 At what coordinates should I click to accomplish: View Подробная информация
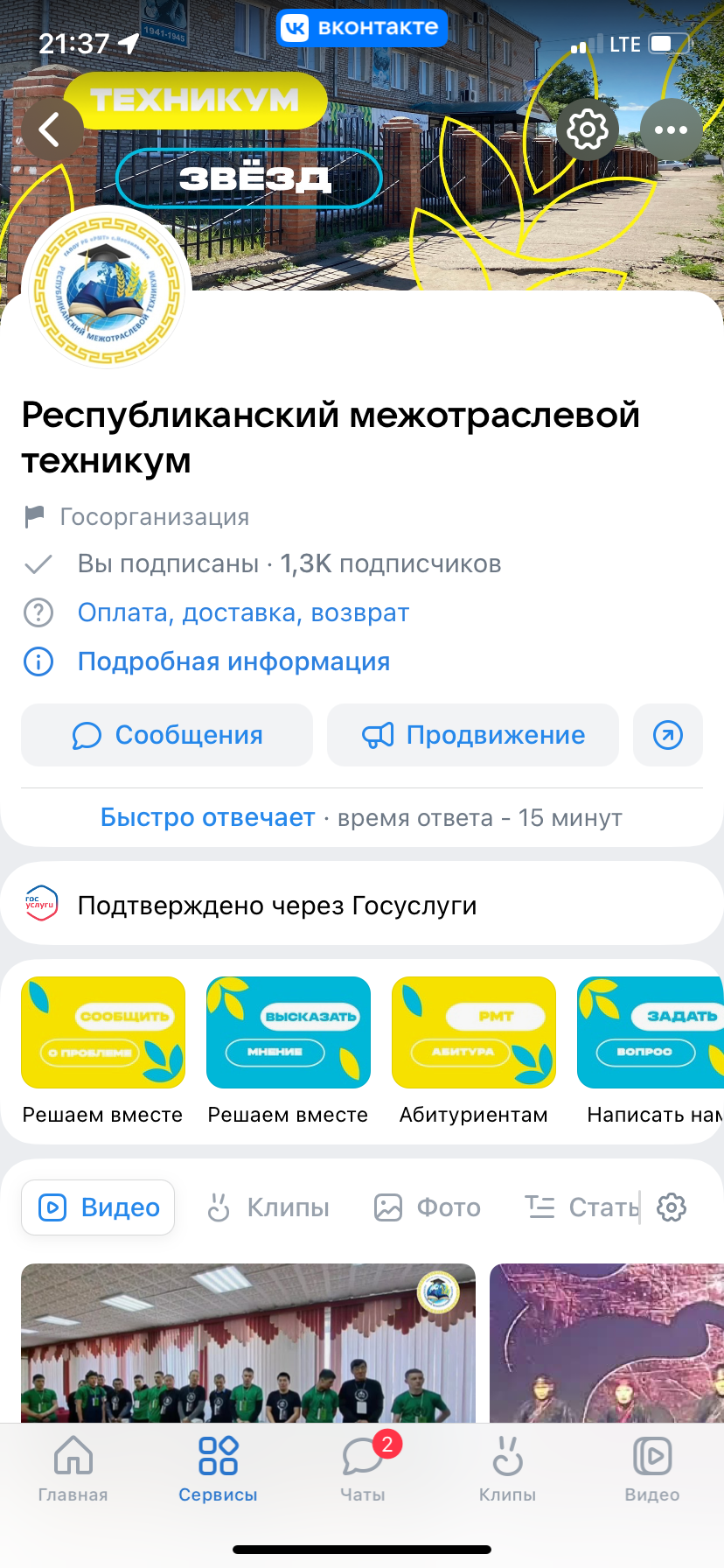[233, 661]
